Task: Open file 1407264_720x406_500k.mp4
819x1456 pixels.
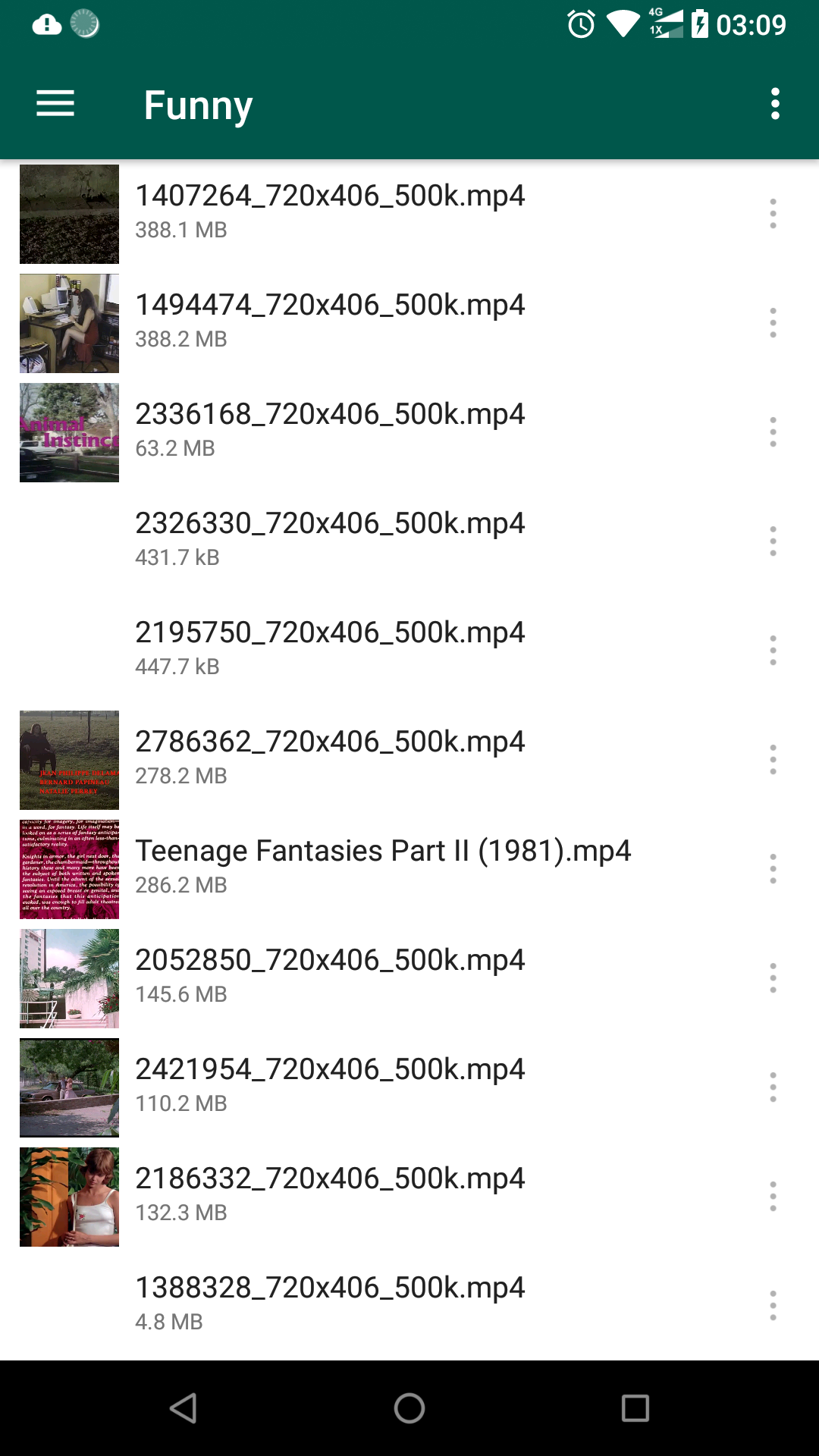Action: [330, 212]
